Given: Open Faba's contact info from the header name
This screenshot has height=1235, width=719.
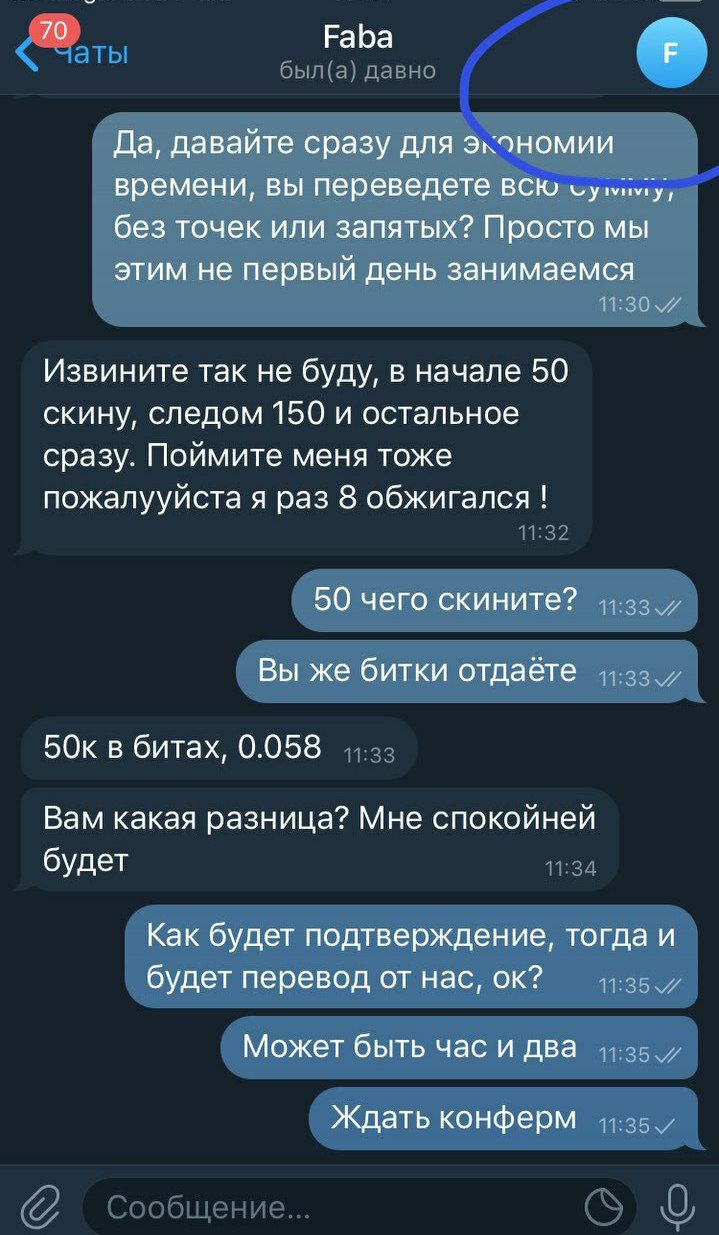Looking at the screenshot, I should point(358,38).
